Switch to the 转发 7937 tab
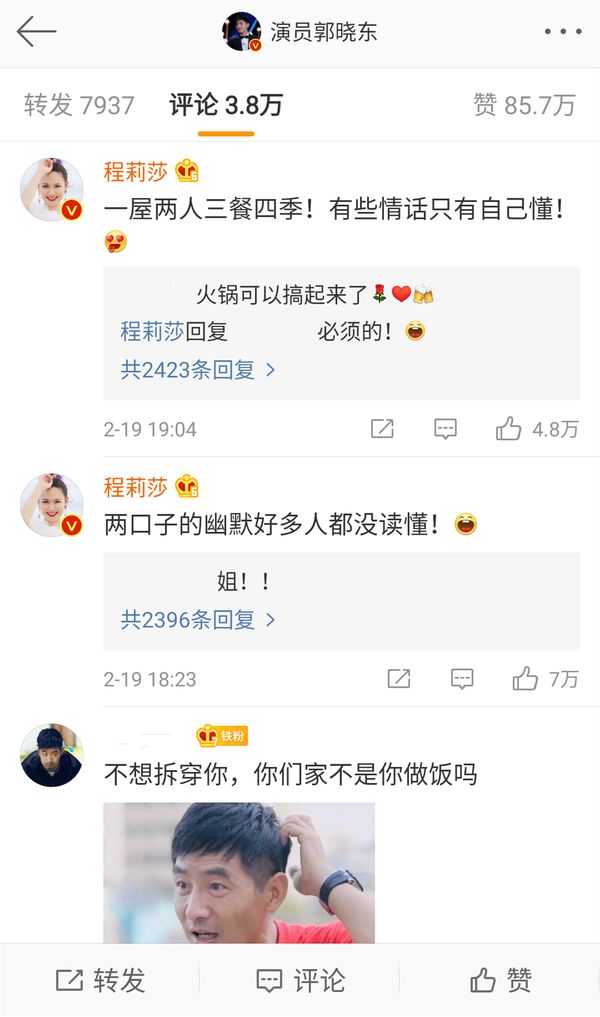The width and height of the screenshot is (600, 1017). coord(79,105)
